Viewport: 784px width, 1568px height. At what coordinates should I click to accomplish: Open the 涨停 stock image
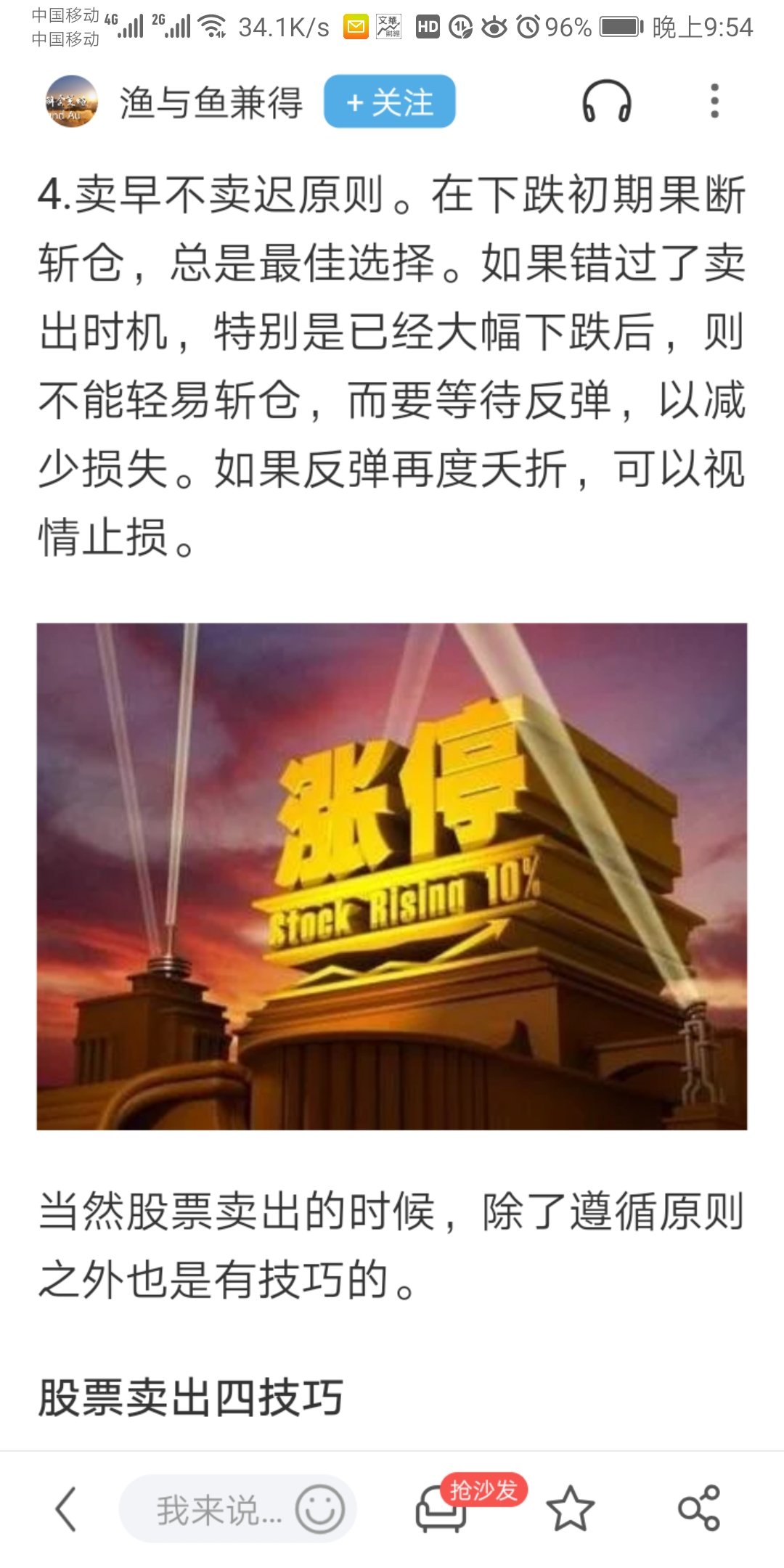point(392,876)
